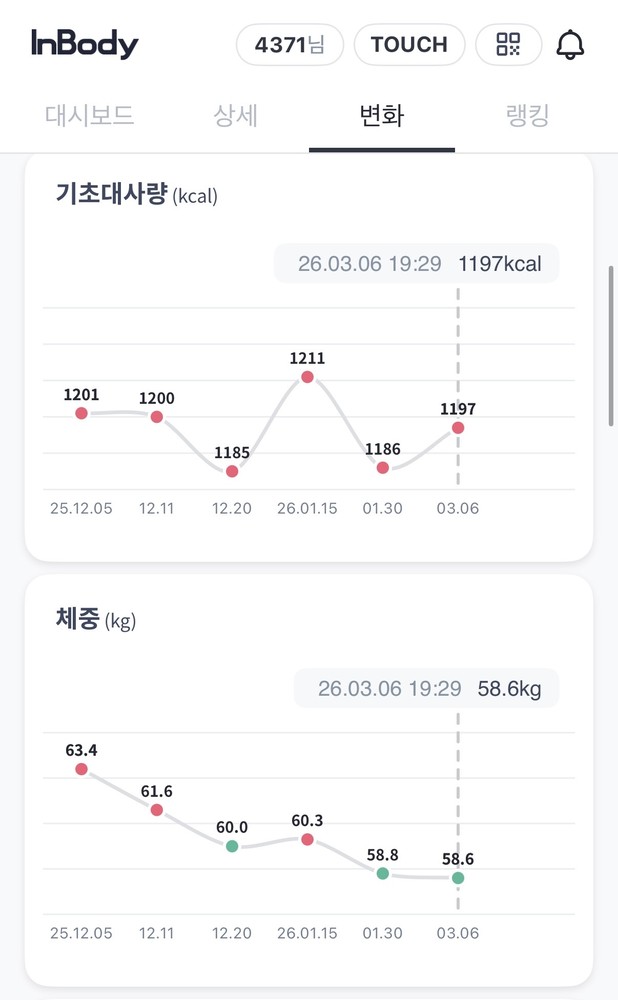Switch to the 대시보드 tab
The height and width of the screenshot is (1000, 618).
coord(89,115)
